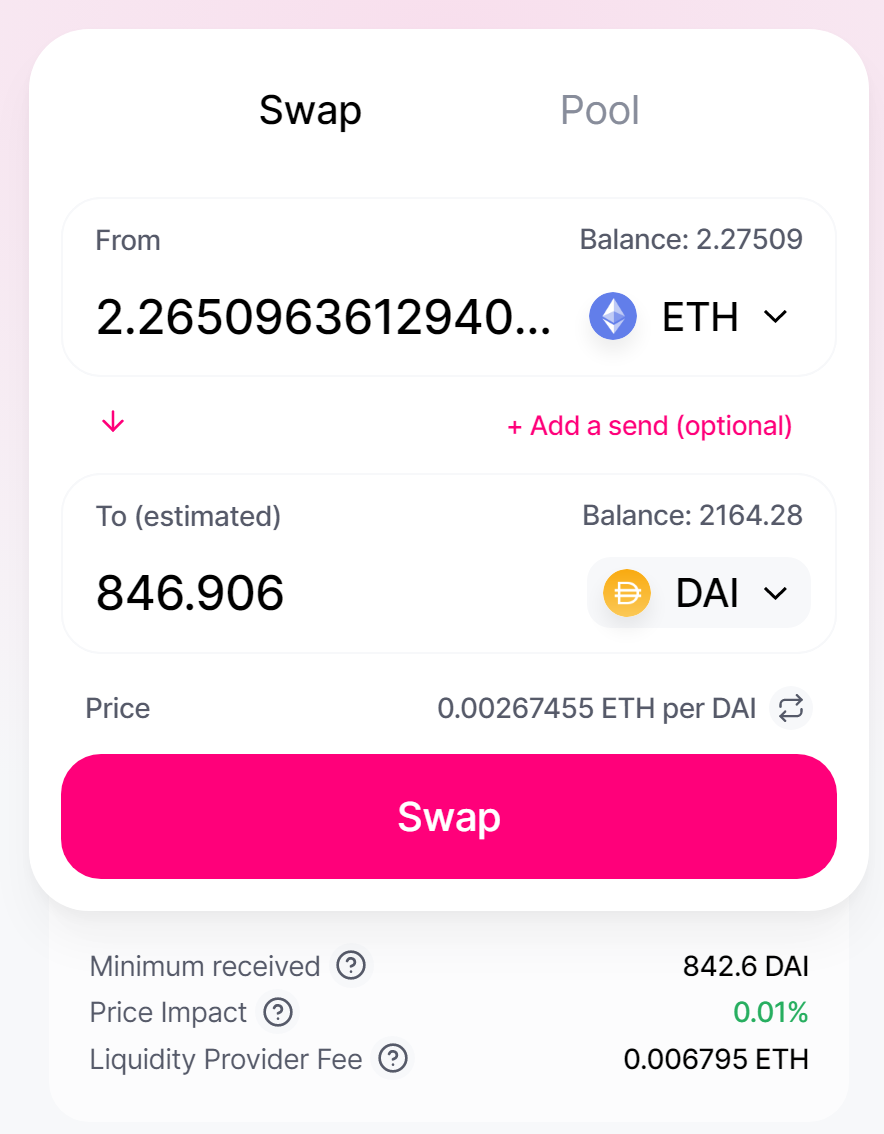The width and height of the screenshot is (884, 1134).
Task: Open the DAI token selector
Action: click(698, 593)
